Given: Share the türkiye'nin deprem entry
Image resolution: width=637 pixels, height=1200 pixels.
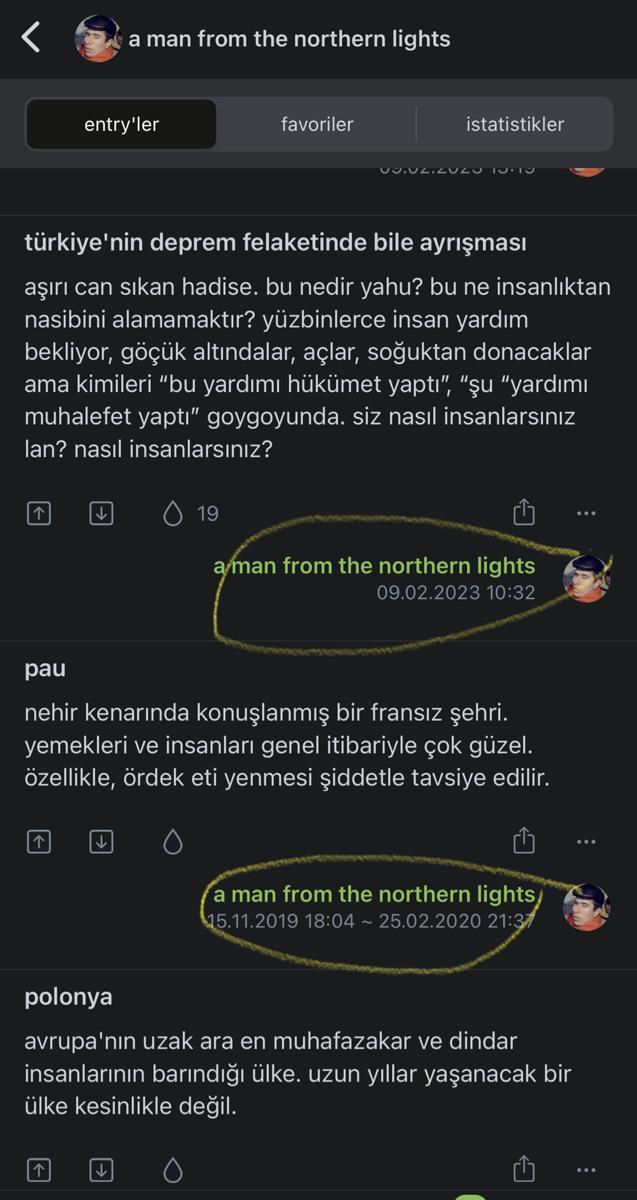Looking at the screenshot, I should (x=524, y=513).
